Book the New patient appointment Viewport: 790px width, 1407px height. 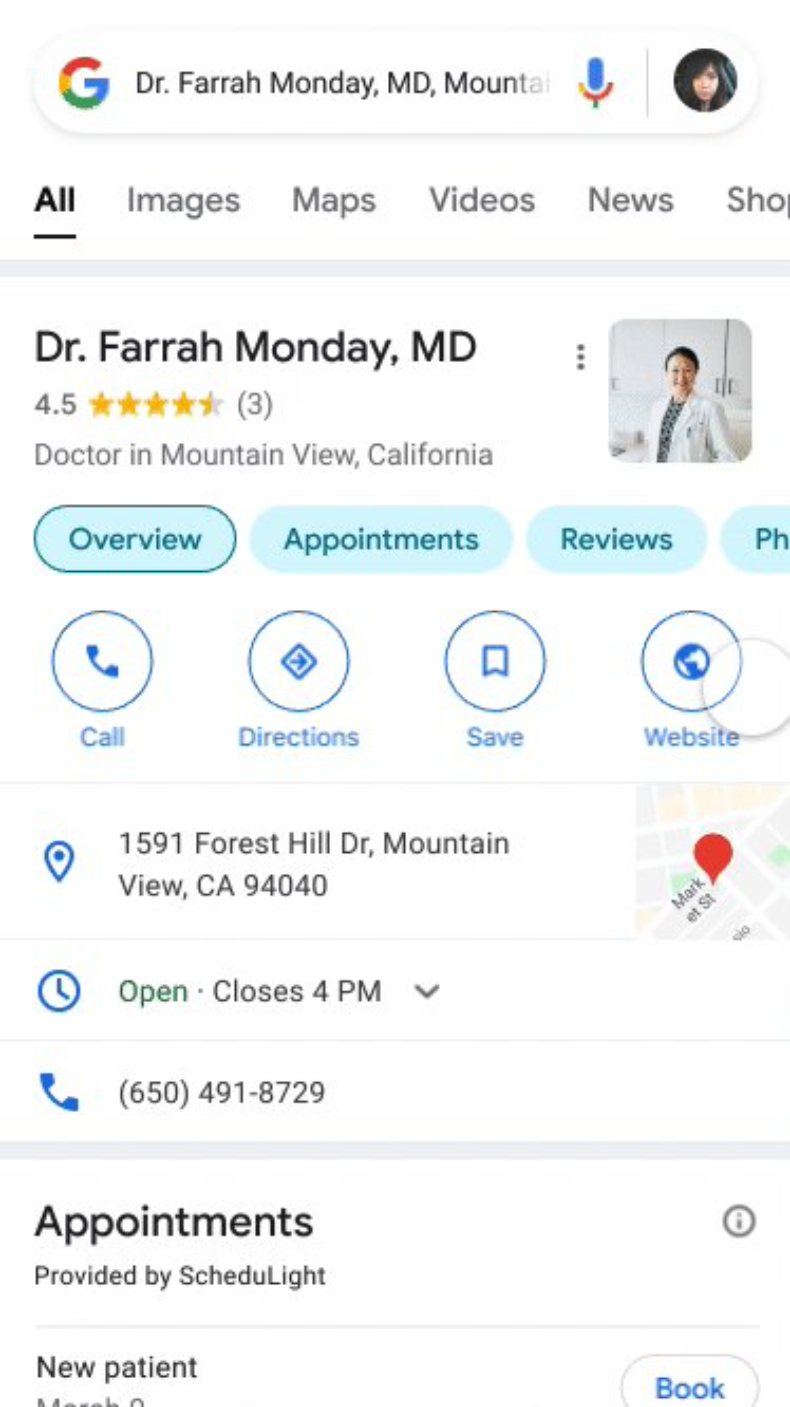[x=689, y=1388]
